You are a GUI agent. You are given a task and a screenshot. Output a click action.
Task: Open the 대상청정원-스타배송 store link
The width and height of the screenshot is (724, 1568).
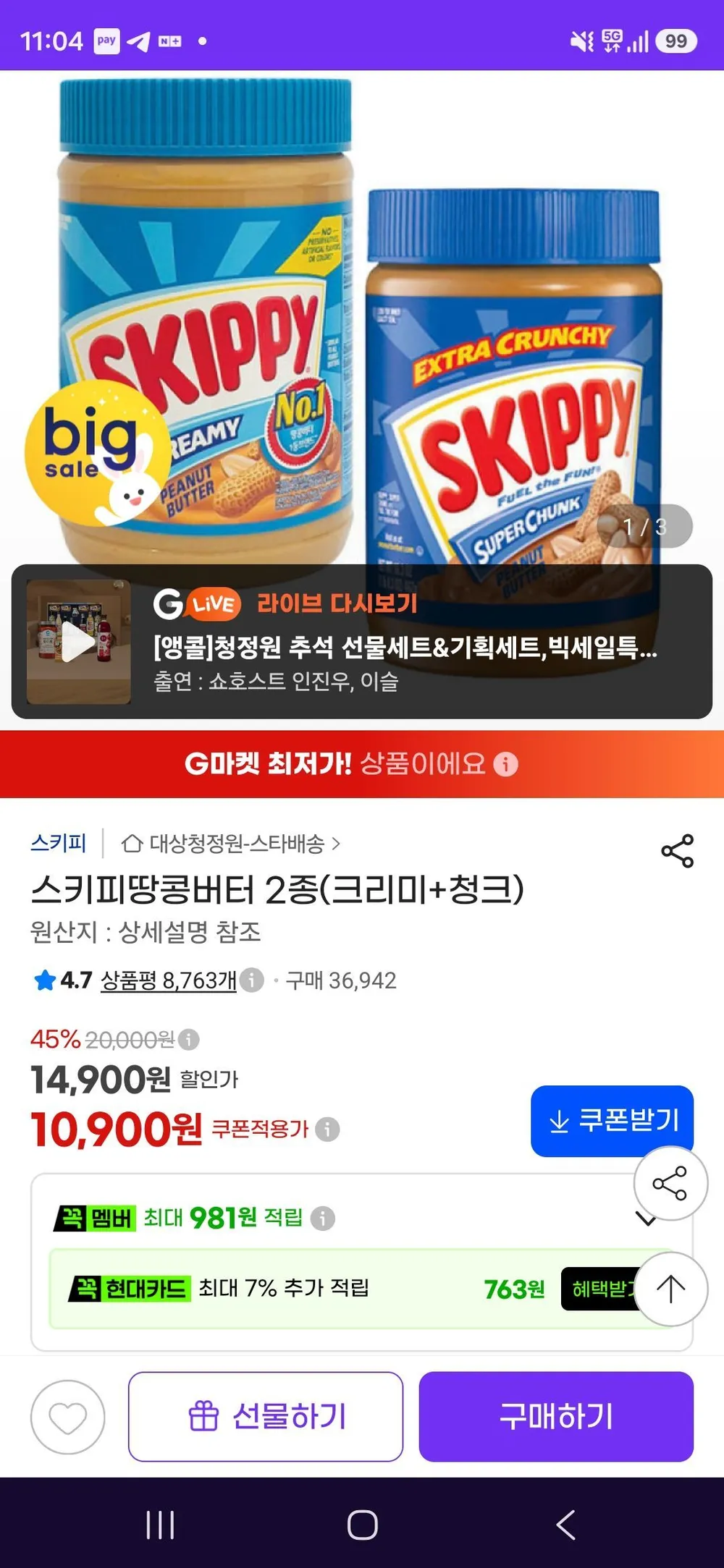pyautogui.click(x=230, y=844)
